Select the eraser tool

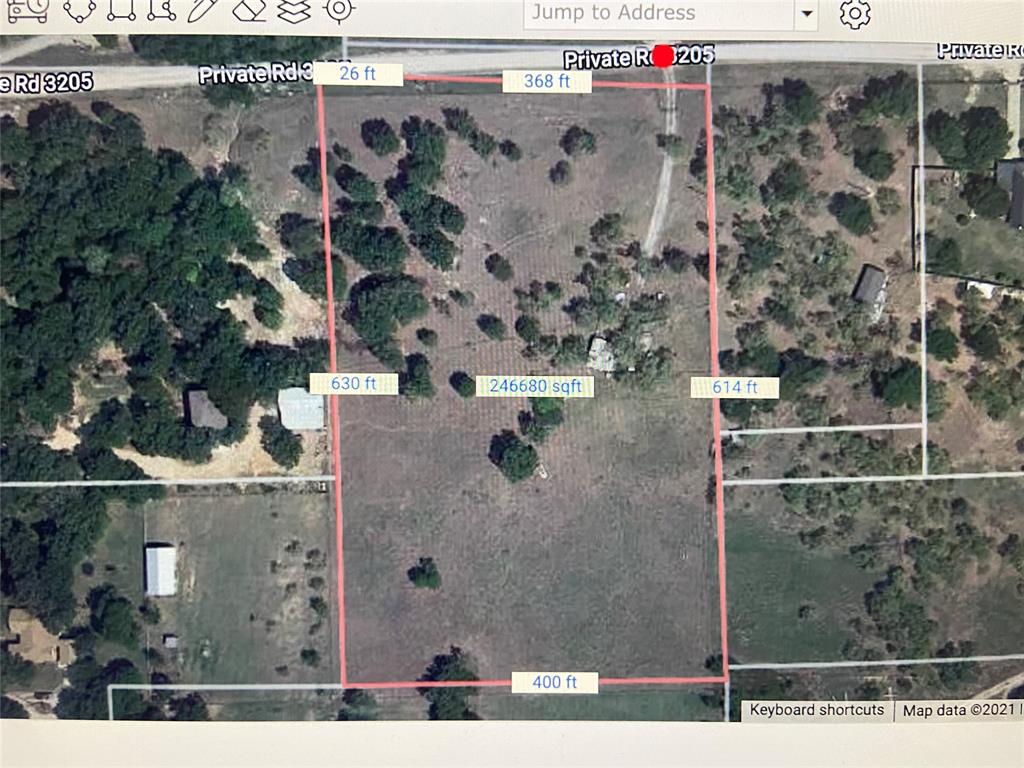point(248,10)
